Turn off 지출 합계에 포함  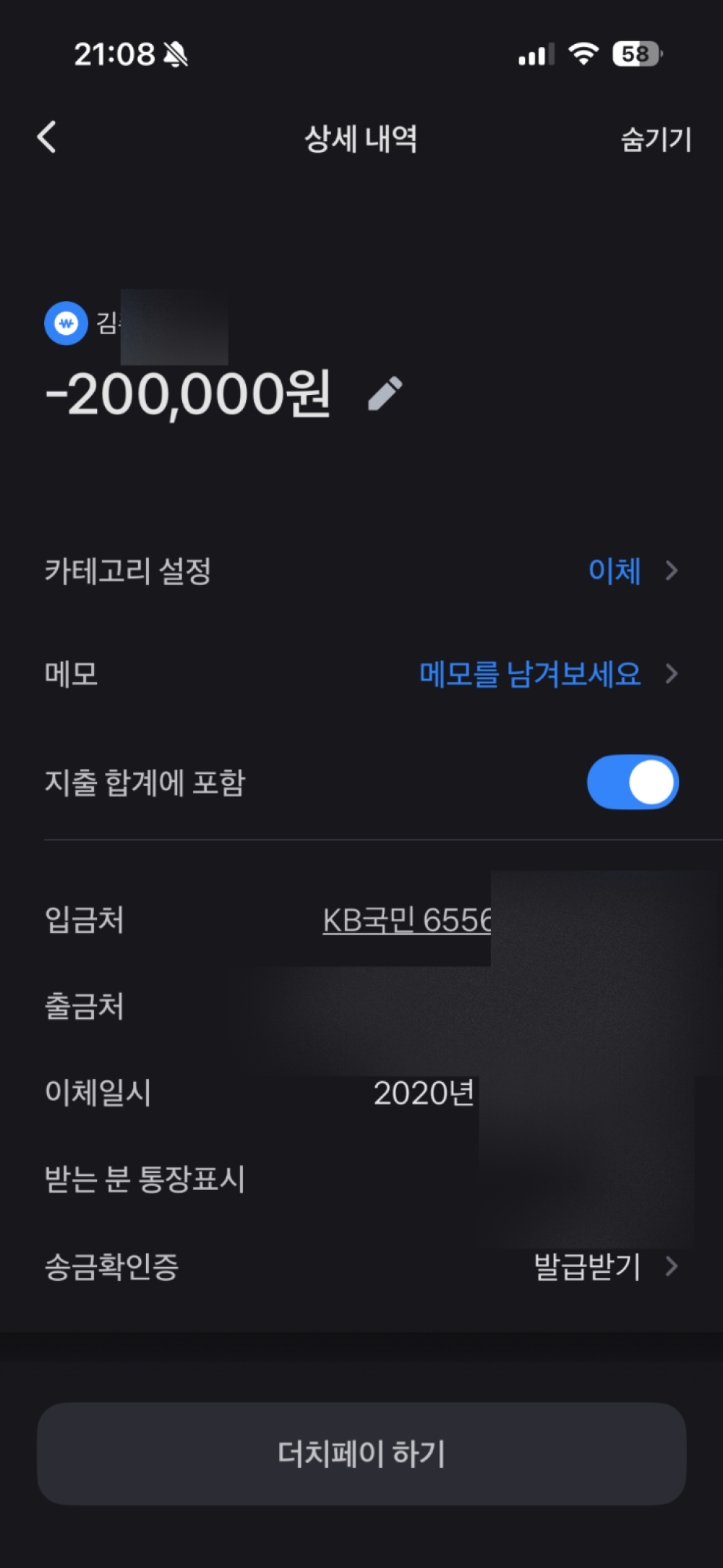(632, 783)
